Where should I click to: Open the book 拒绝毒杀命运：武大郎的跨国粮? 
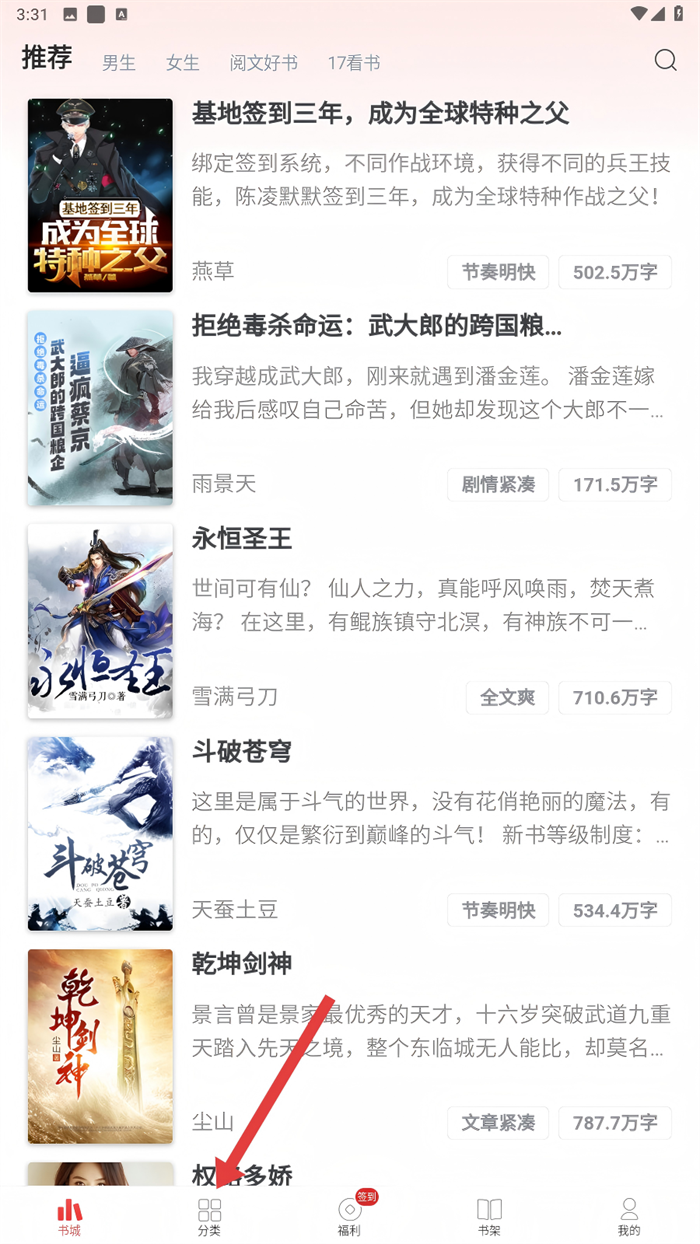coord(376,326)
